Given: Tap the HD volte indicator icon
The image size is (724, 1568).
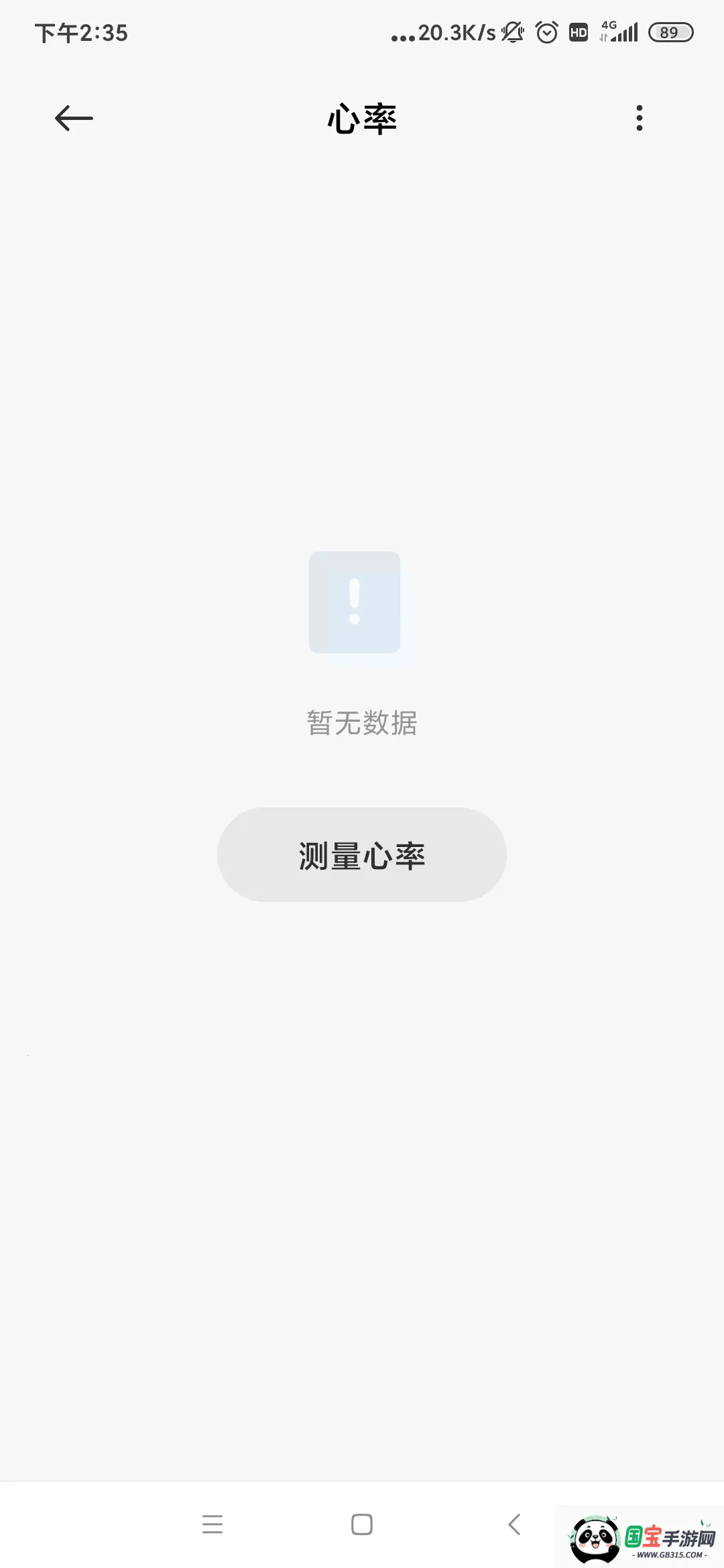Looking at the screenshot, I should click(x=579, y=32).
